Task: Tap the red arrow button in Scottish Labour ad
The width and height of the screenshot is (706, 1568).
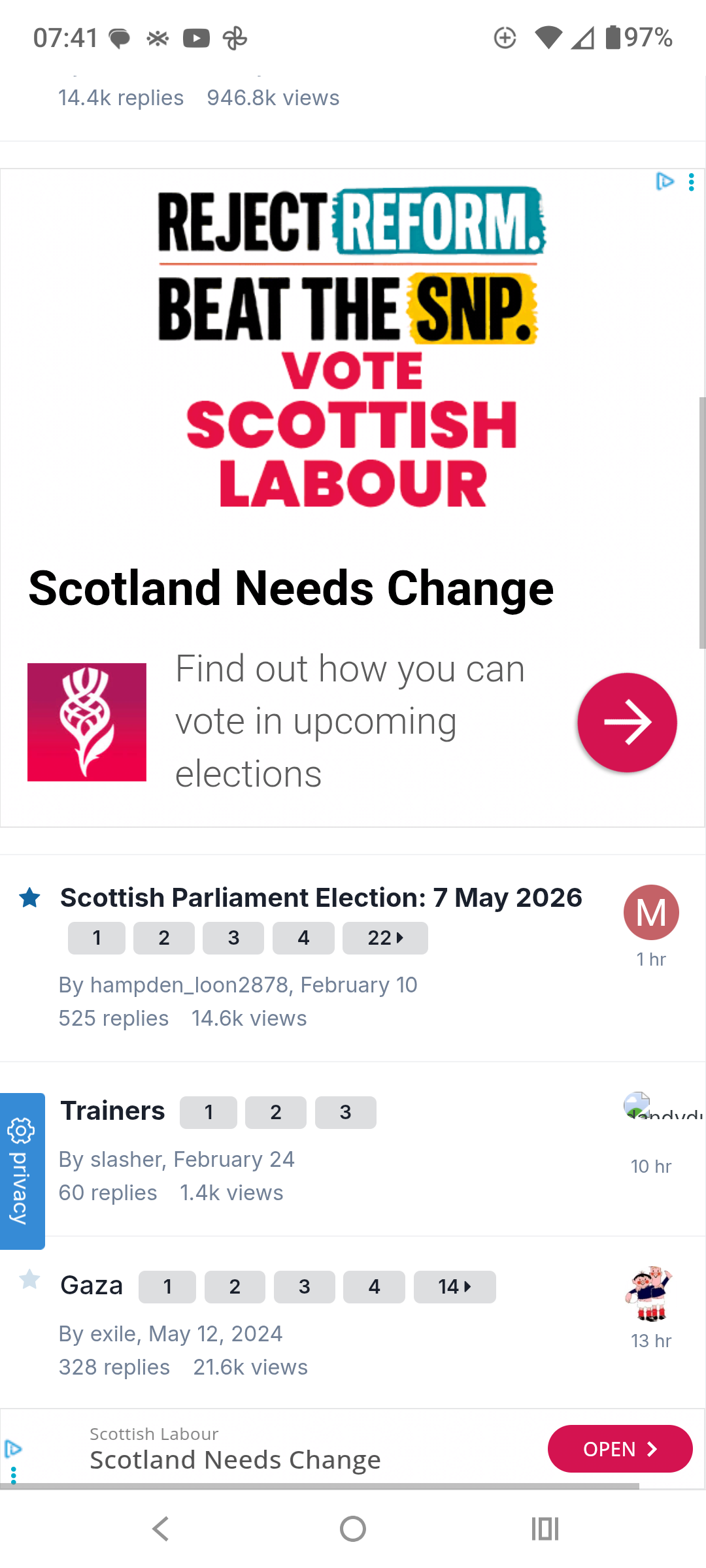Action: tap(627, 722)
